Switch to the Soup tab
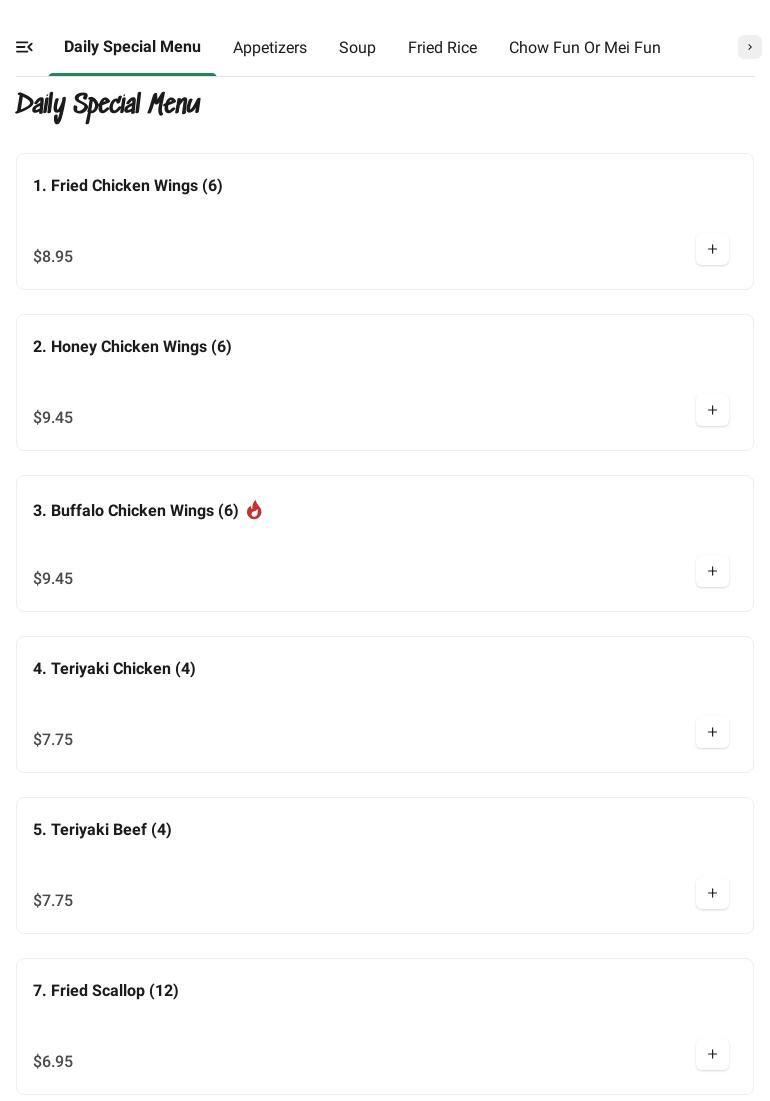 pyautogui.click(x=357, y=48)
